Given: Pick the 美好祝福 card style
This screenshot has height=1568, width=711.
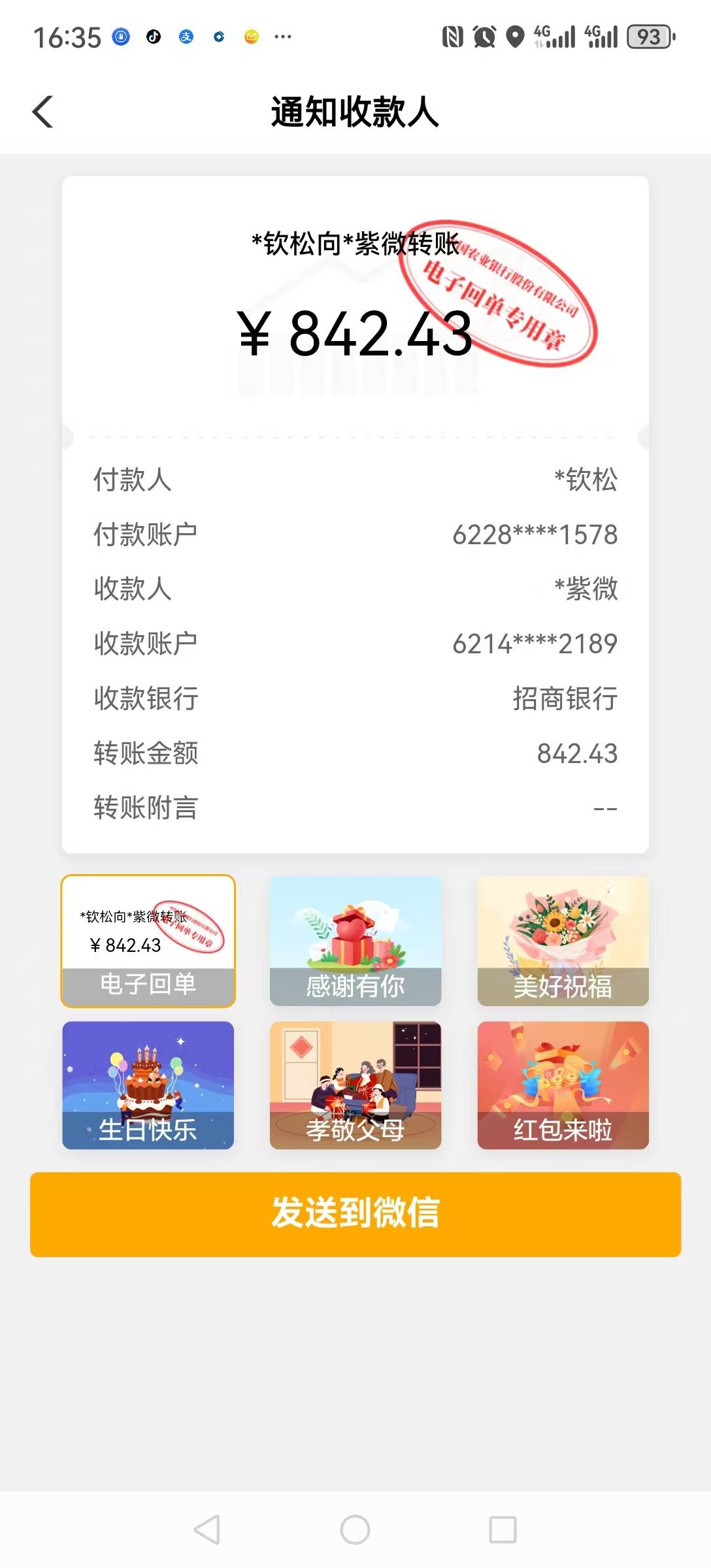Looking at the screenshot, I should click(563, 941).
